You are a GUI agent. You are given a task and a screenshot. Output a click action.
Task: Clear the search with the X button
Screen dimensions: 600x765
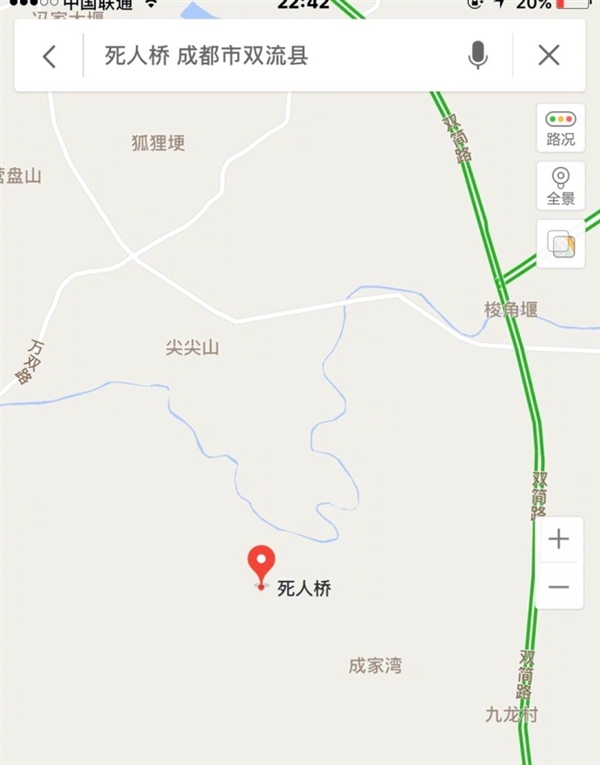tap(549, 56)
